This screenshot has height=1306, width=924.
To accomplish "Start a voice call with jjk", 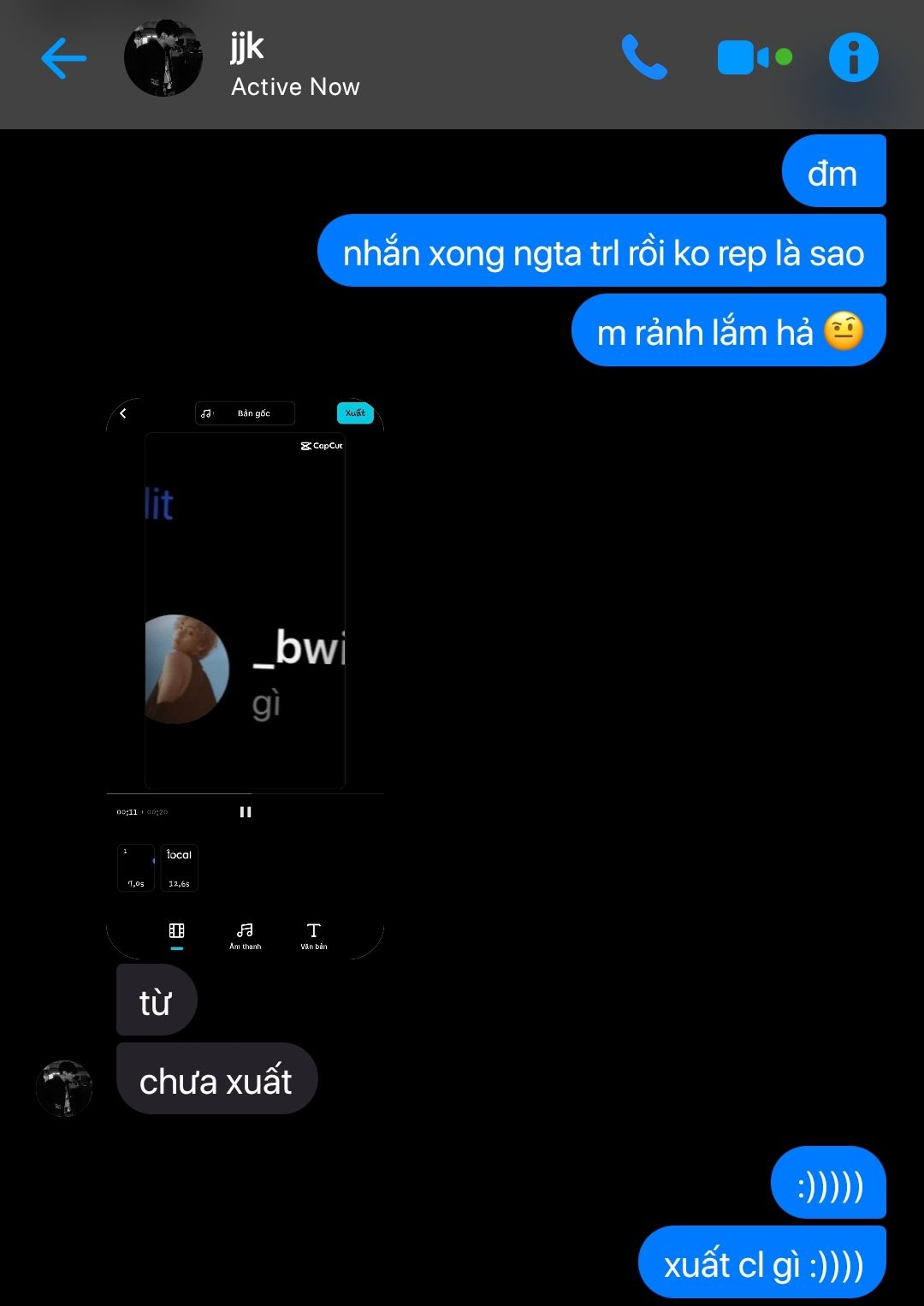I will tap(643, 58).
